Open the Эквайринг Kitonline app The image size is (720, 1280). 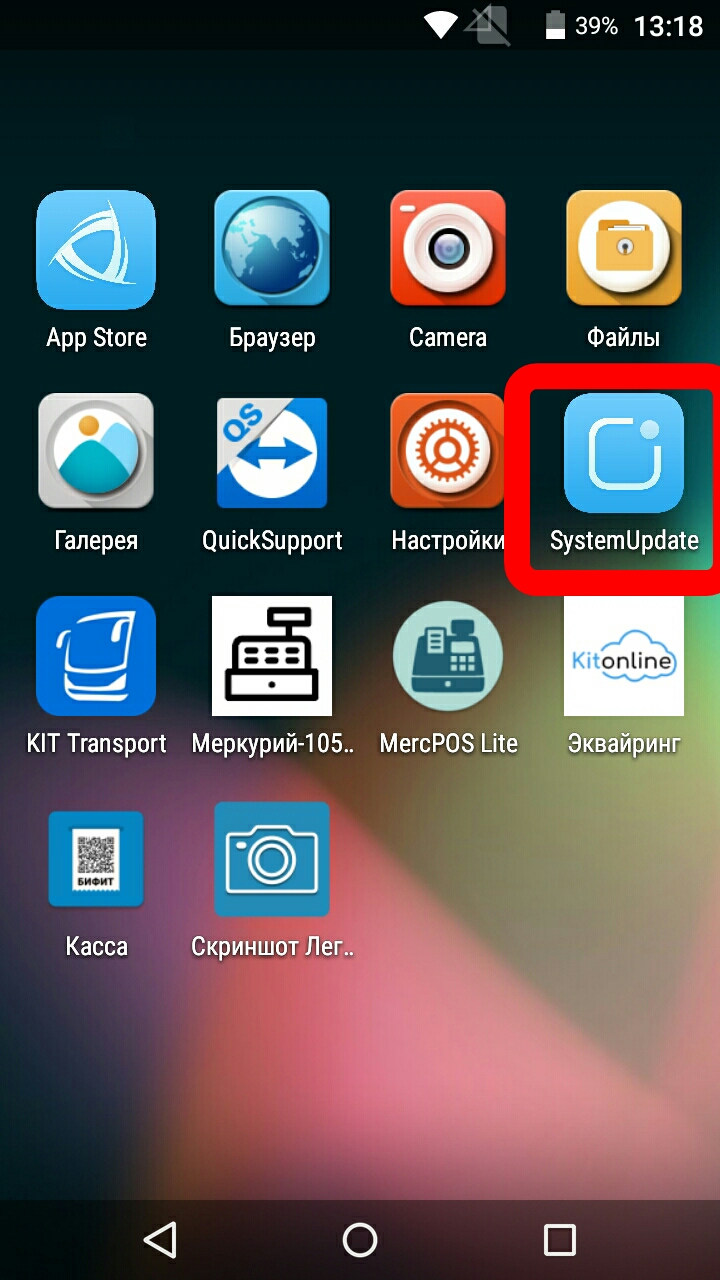[624, 656]
